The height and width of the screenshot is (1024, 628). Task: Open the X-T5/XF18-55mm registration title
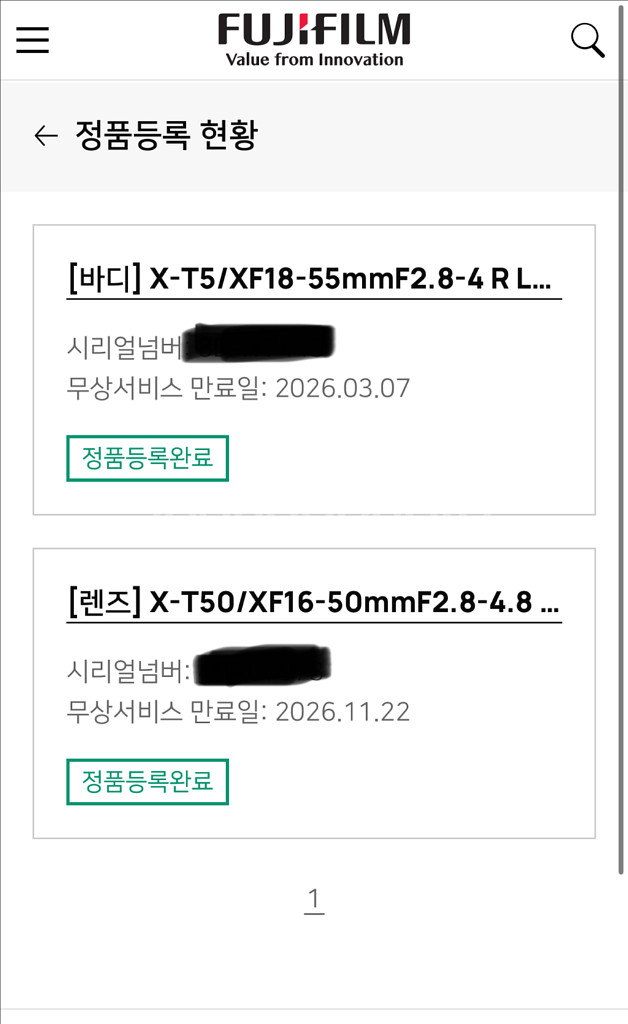(314, 279)
